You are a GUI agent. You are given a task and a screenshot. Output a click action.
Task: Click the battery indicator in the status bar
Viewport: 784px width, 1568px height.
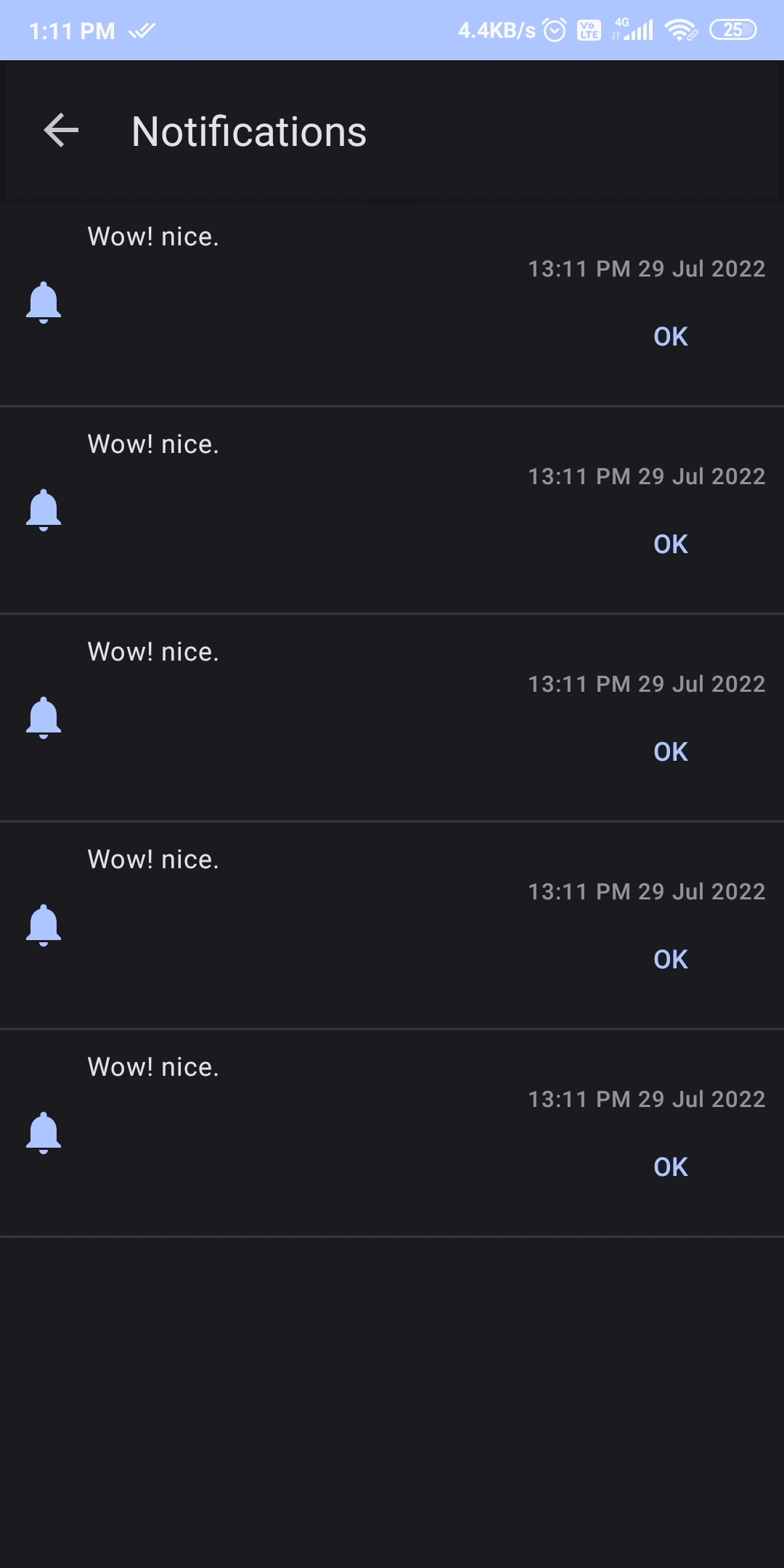732,30
